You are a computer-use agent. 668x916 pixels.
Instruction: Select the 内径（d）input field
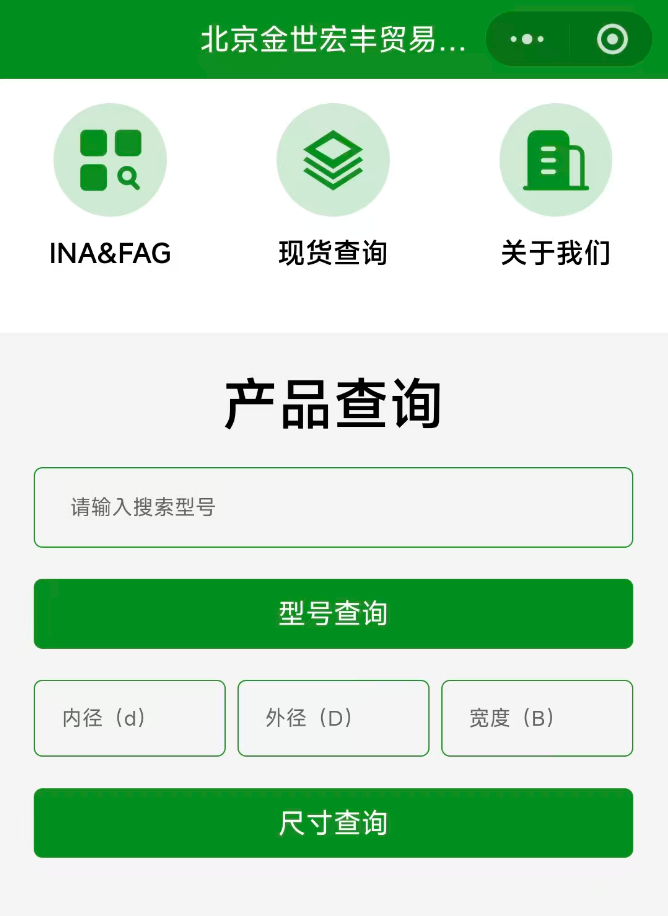tap(130, 718)
